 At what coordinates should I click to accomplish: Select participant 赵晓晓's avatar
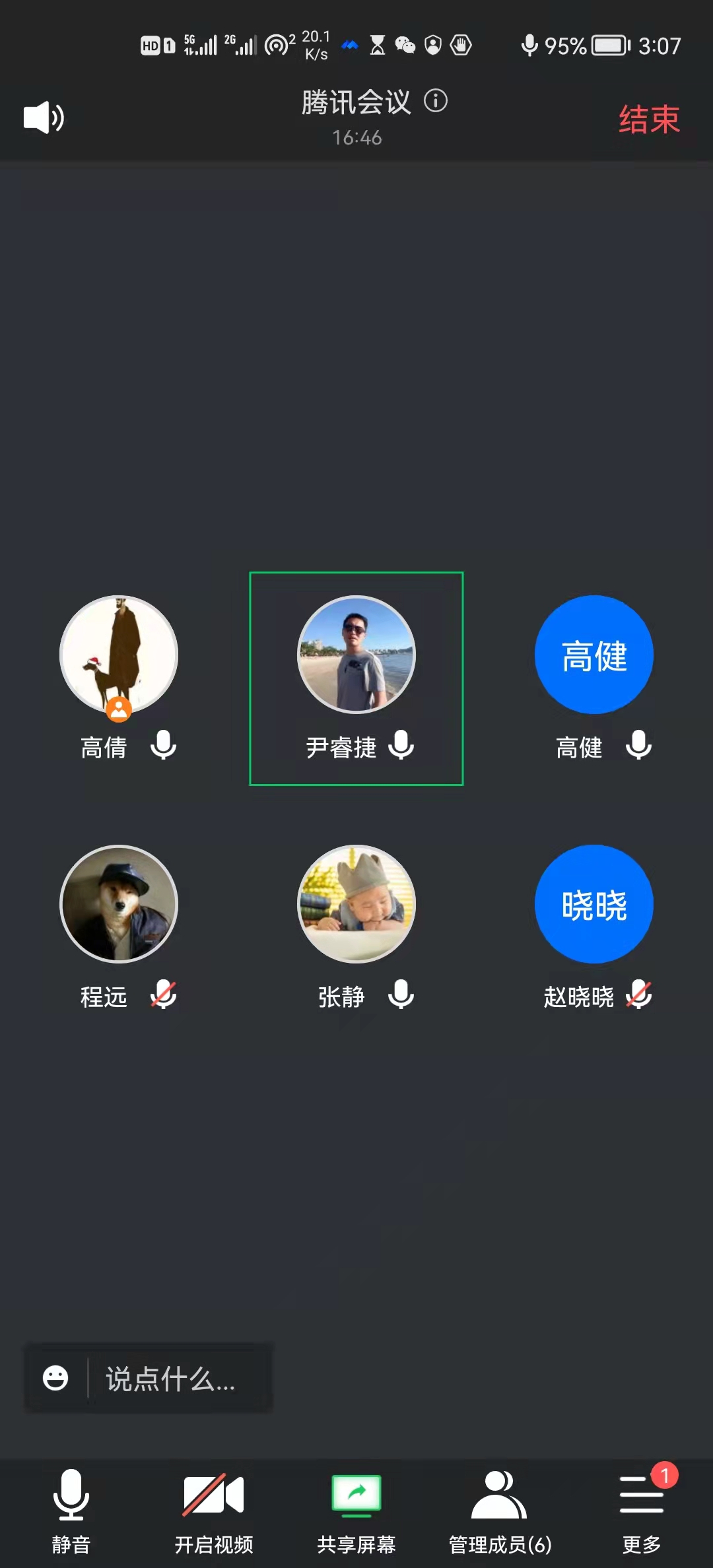click(594, 904)
